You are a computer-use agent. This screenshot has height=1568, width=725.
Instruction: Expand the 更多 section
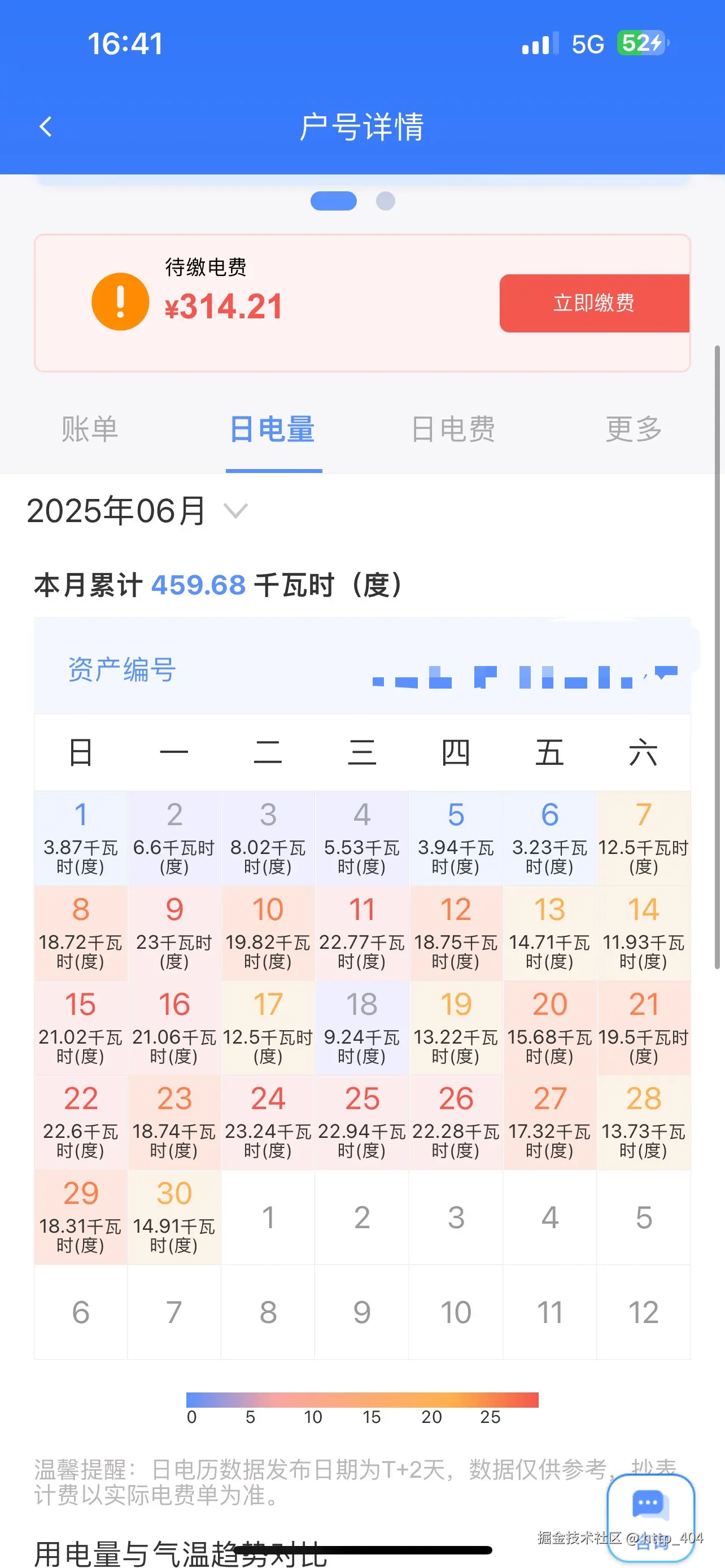pos(634,429)
